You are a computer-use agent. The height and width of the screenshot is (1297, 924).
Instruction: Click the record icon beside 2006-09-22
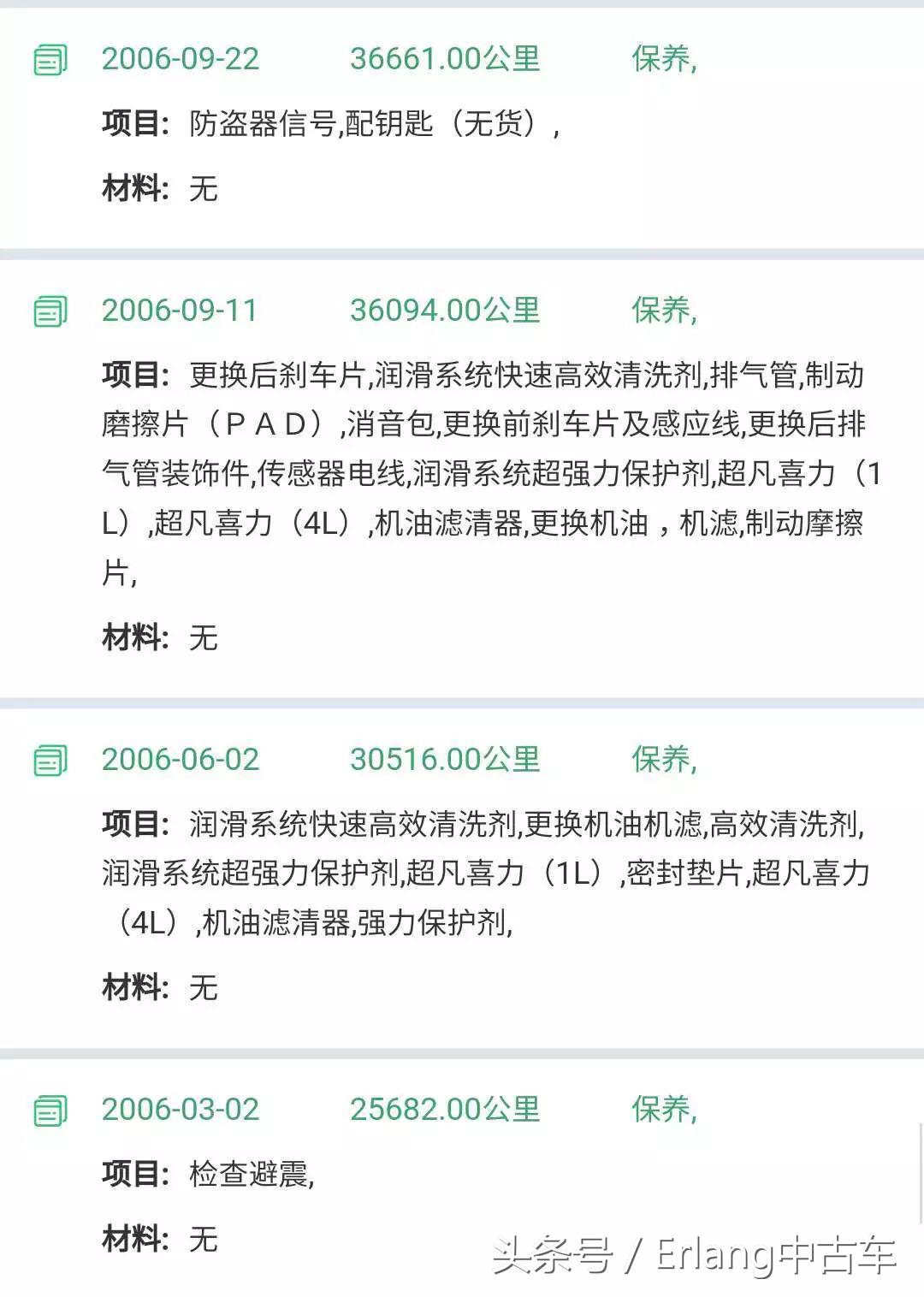pos(50,60)
